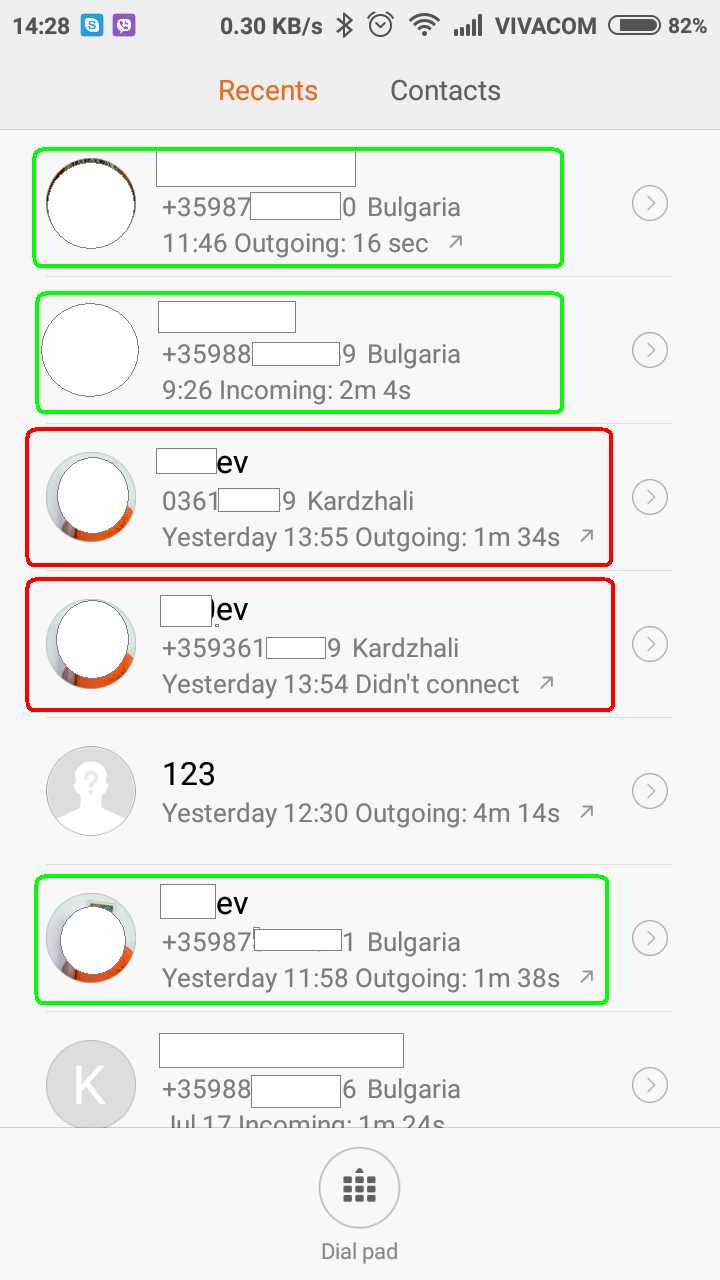Open details arrow for the 123 call
The image size is (720, 1280).
tap(650, 792)
